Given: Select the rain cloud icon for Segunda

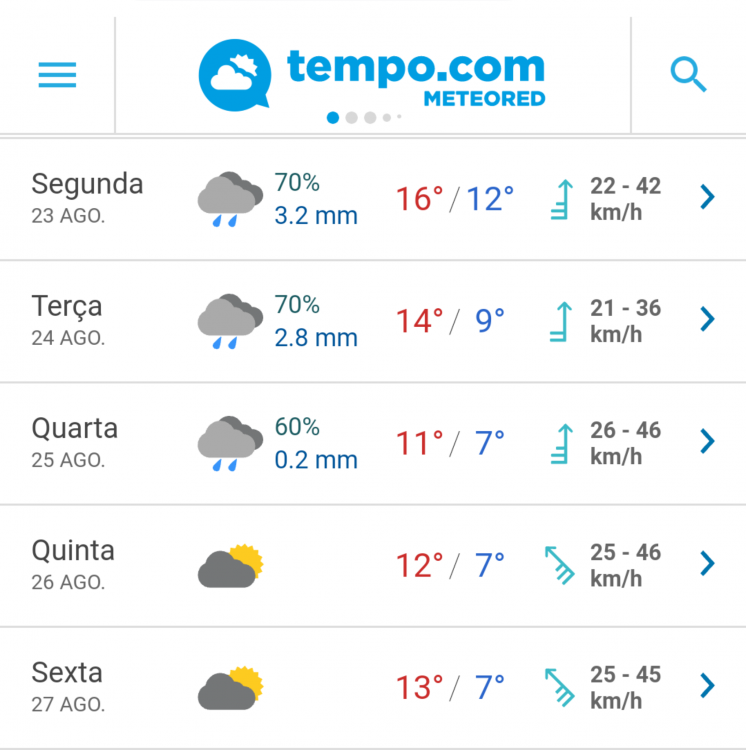Looking at the screenshot, I should pos(230,197).
